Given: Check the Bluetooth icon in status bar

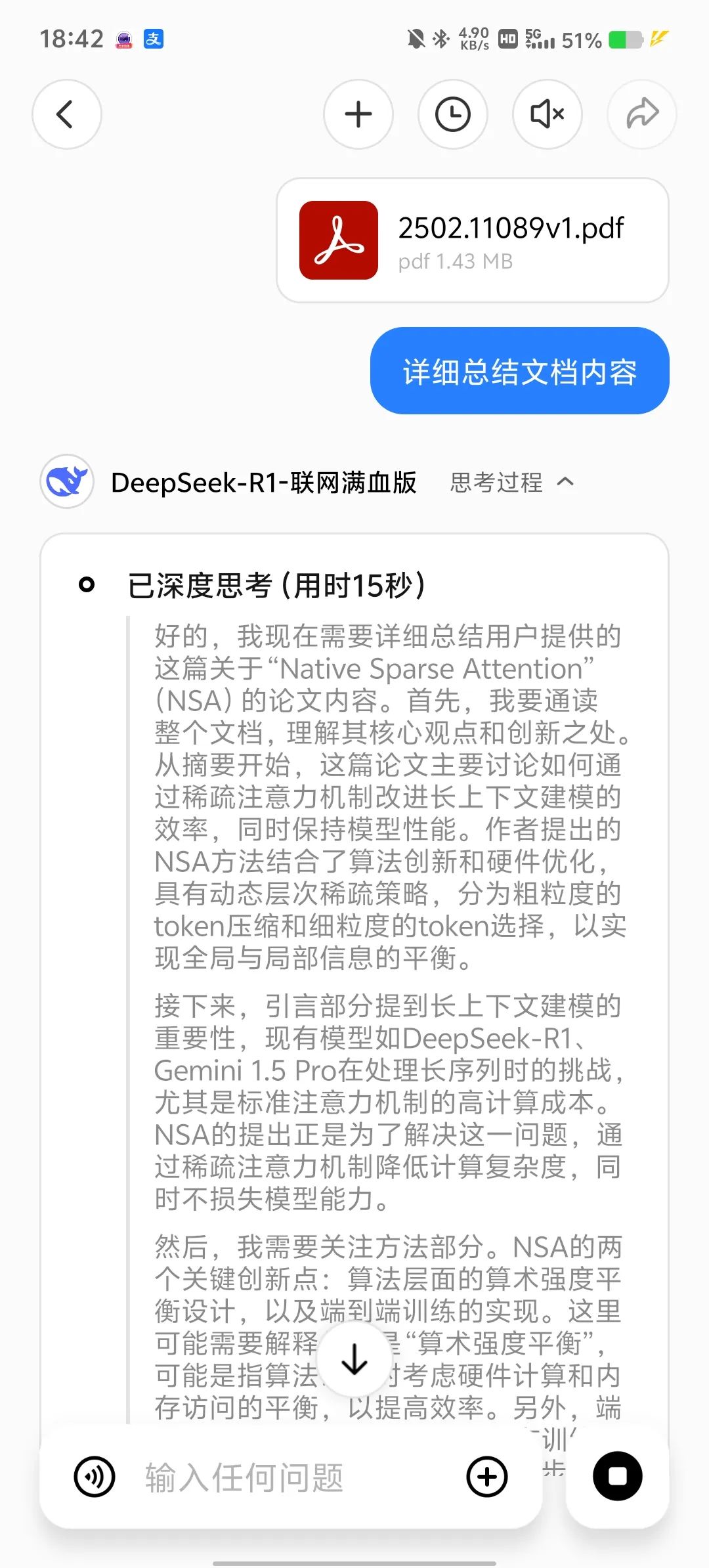Looking at the screenshot, I should (440, 39).
